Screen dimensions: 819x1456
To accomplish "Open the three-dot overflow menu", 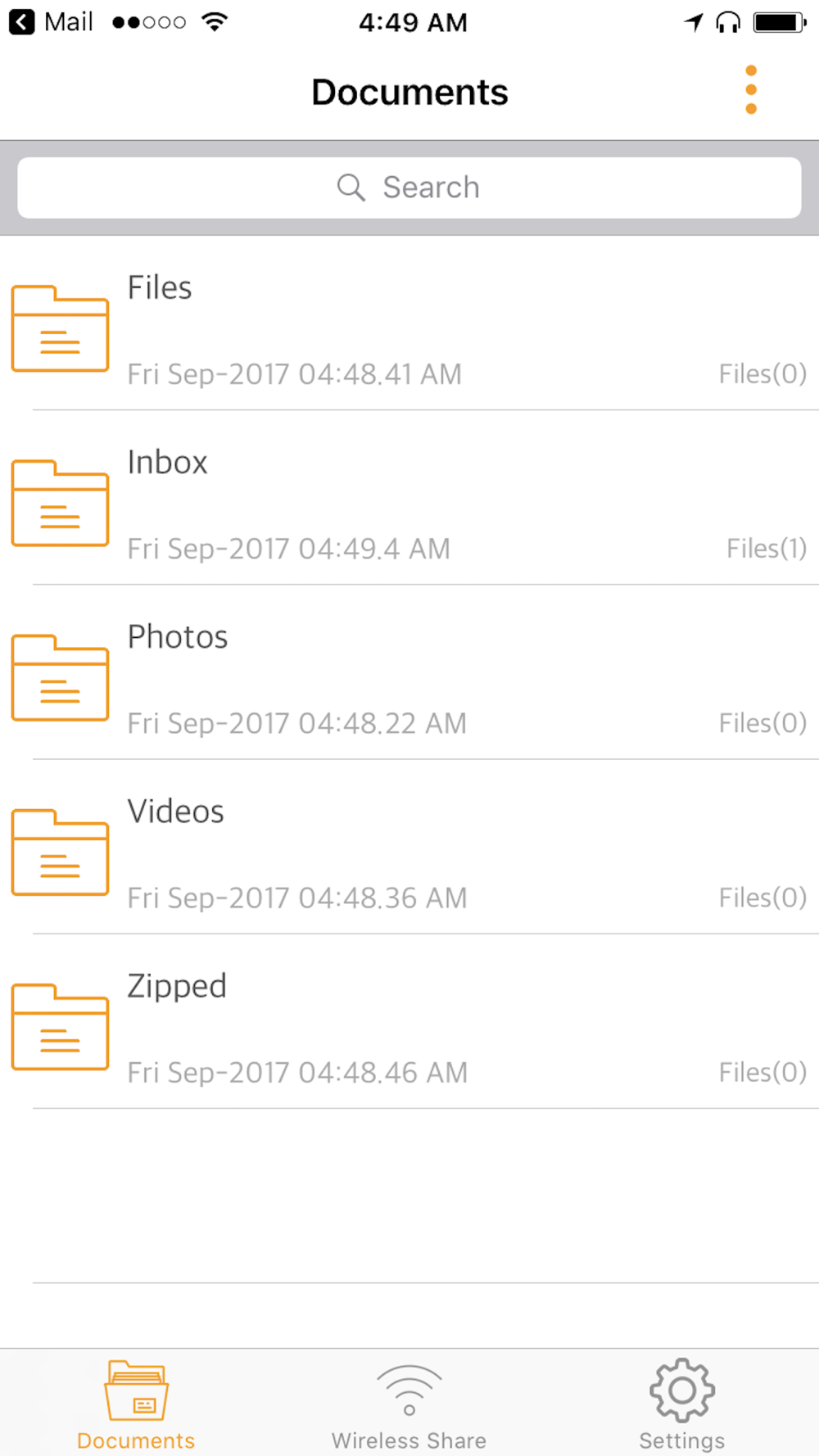I will (x=750, y=90).
